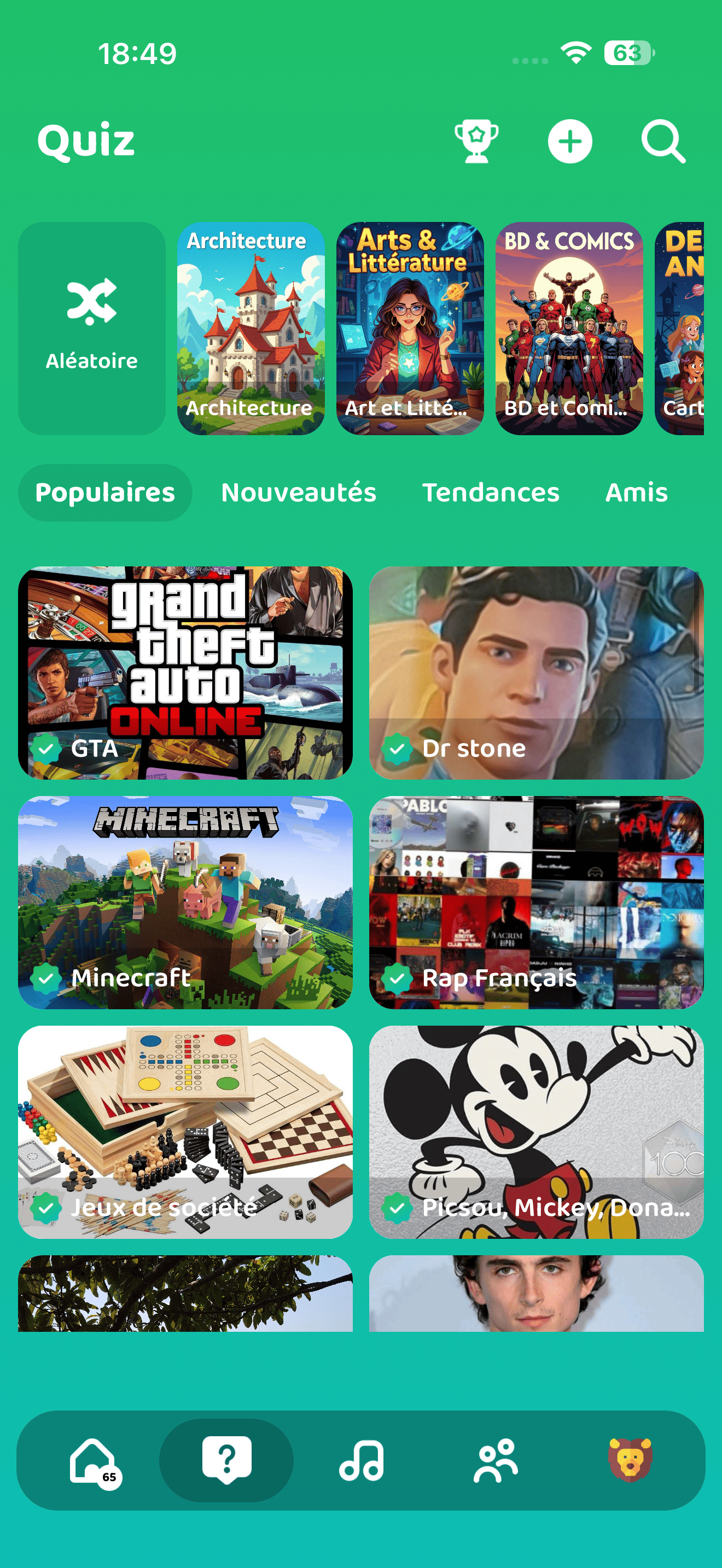Image resolution: width=722 pixels, height=1568 pixels.
Task: Open the Rap Français quiz
Action: 535,902
